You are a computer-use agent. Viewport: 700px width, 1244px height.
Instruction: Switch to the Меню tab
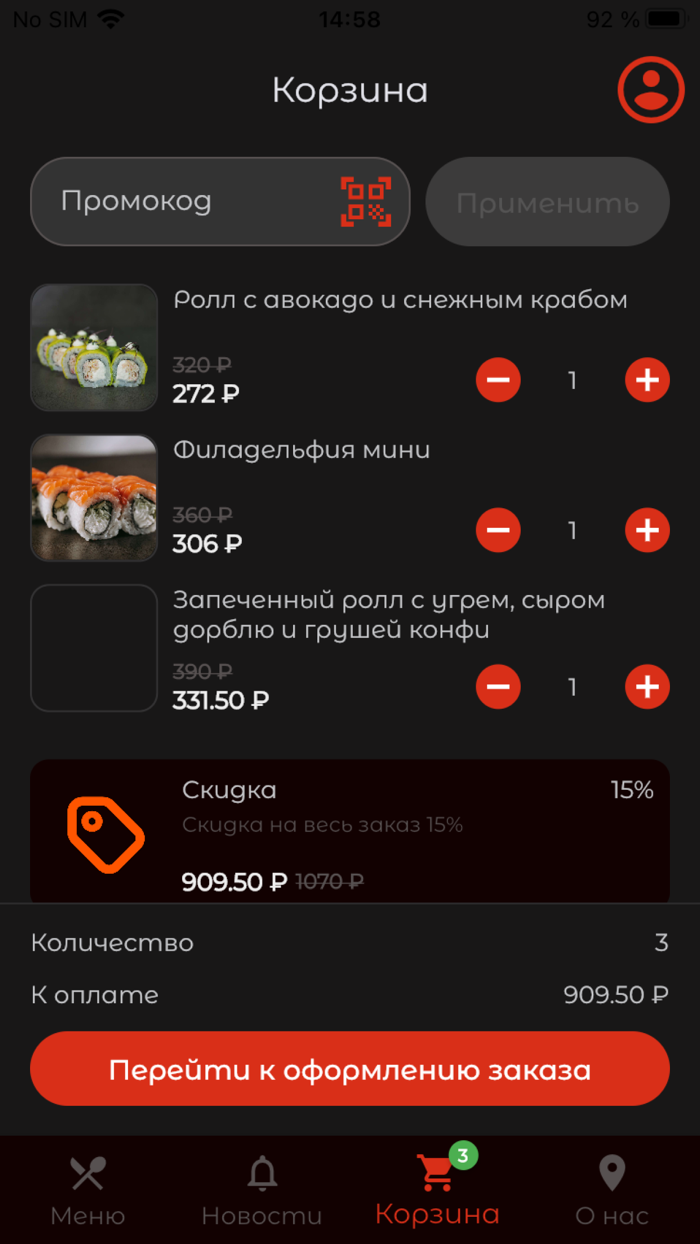88,1190
